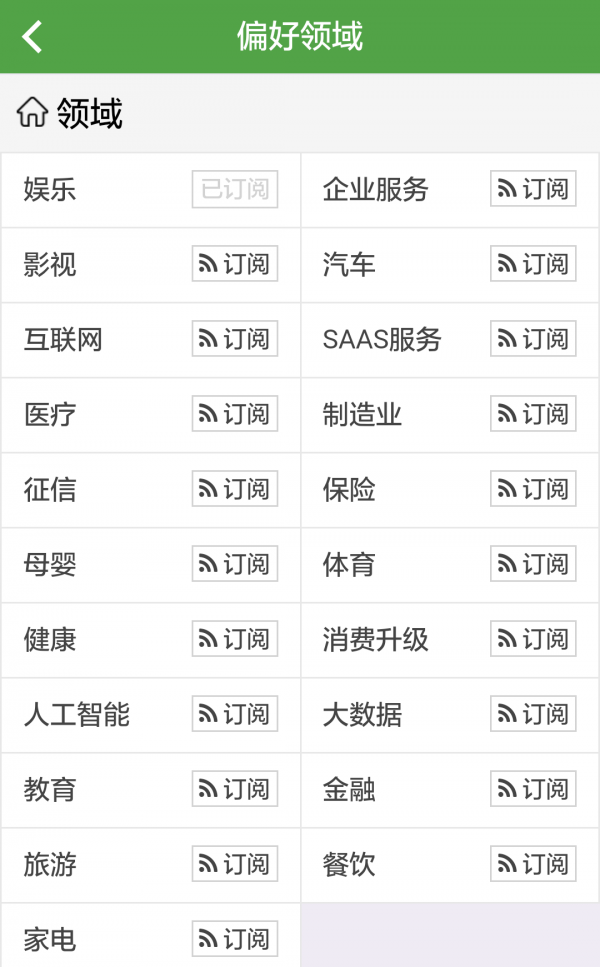Tap 订阅 for 医疗
600x967 pixels.
click(235, 414)
